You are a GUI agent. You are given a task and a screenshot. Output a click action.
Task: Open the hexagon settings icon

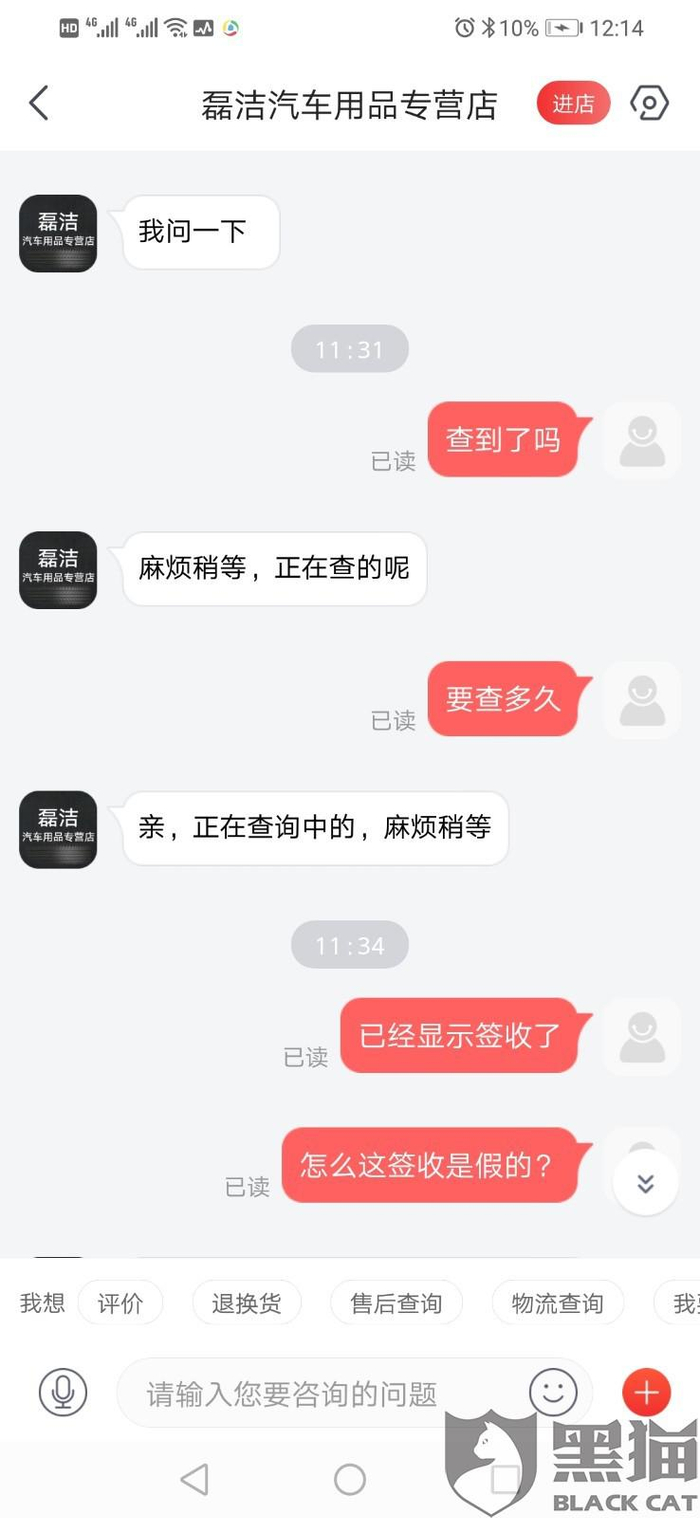649,102
